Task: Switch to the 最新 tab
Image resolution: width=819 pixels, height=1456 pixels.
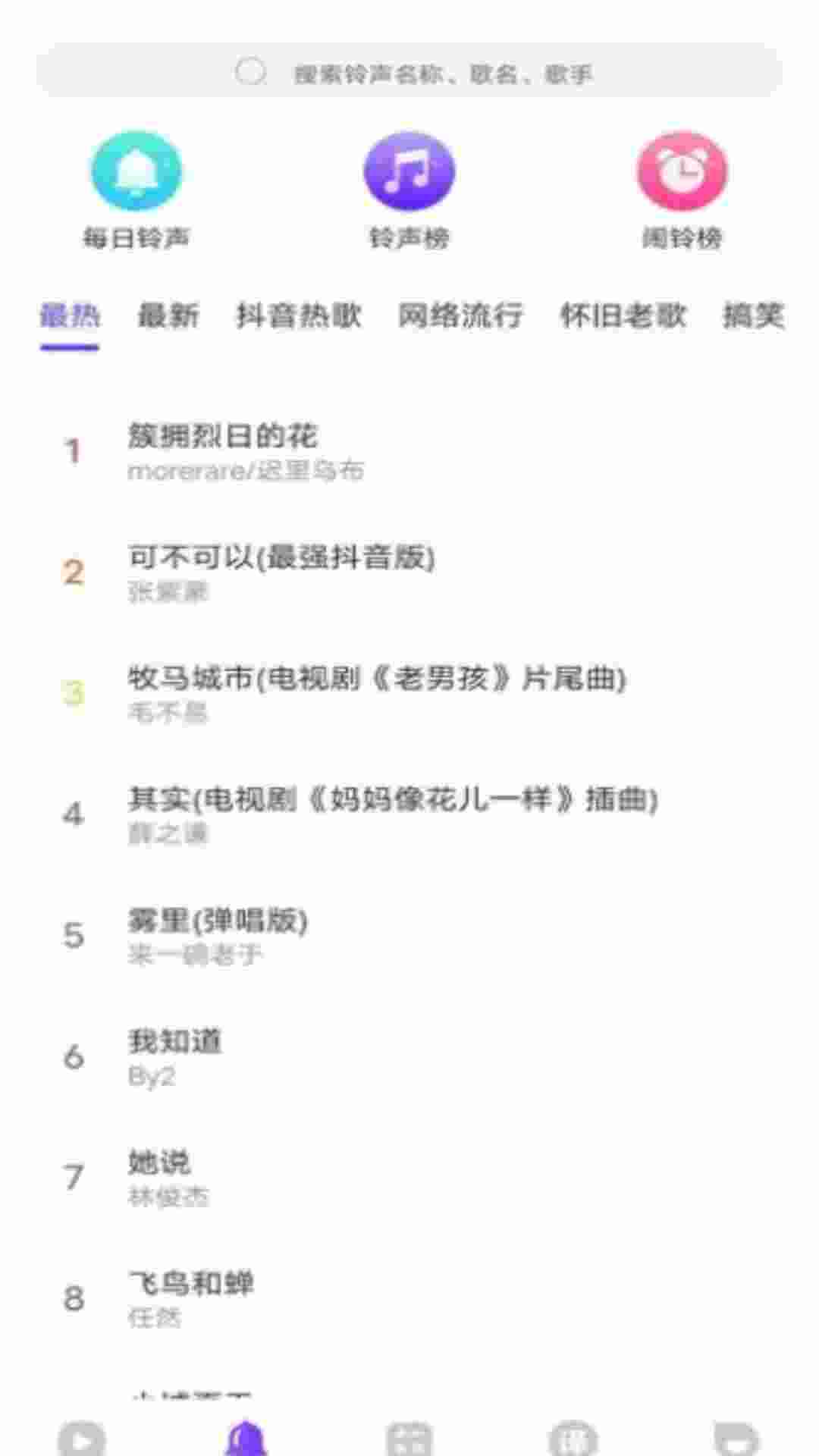Action: click(168, 315)
